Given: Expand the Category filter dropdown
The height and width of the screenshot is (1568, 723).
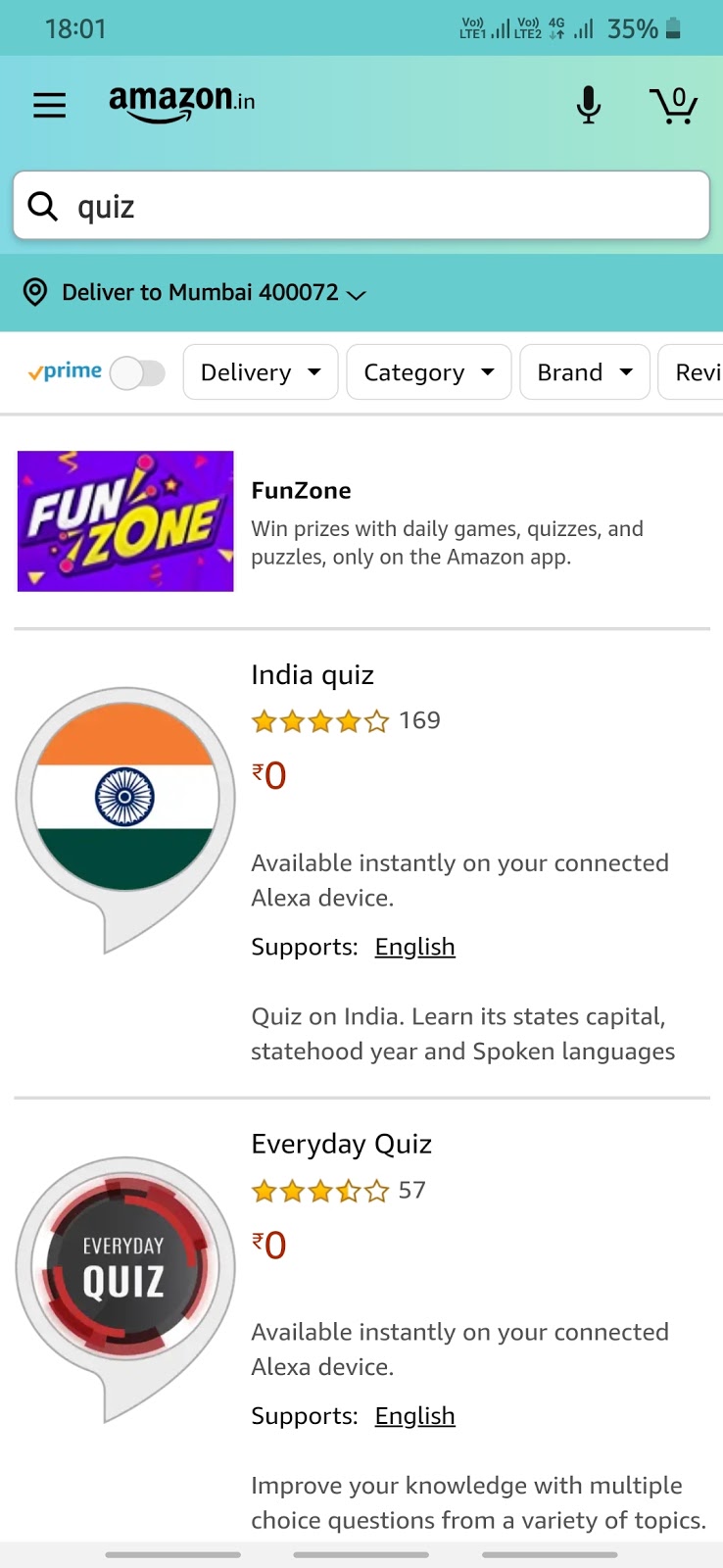Looking at the screenshot, I should click(428, 372).
